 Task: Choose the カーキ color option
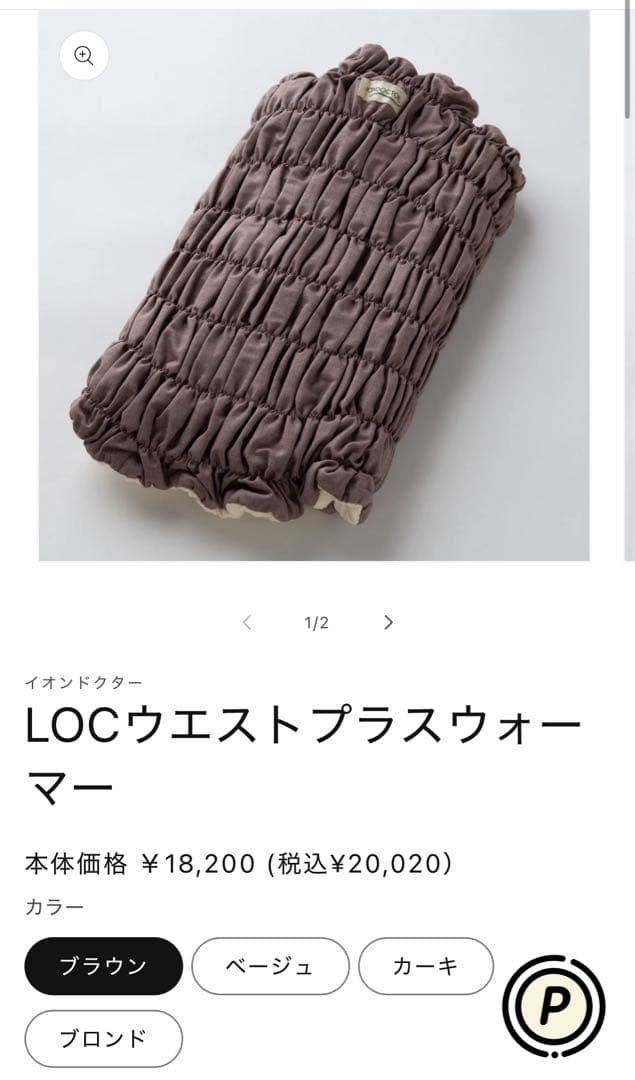[425, 966]
